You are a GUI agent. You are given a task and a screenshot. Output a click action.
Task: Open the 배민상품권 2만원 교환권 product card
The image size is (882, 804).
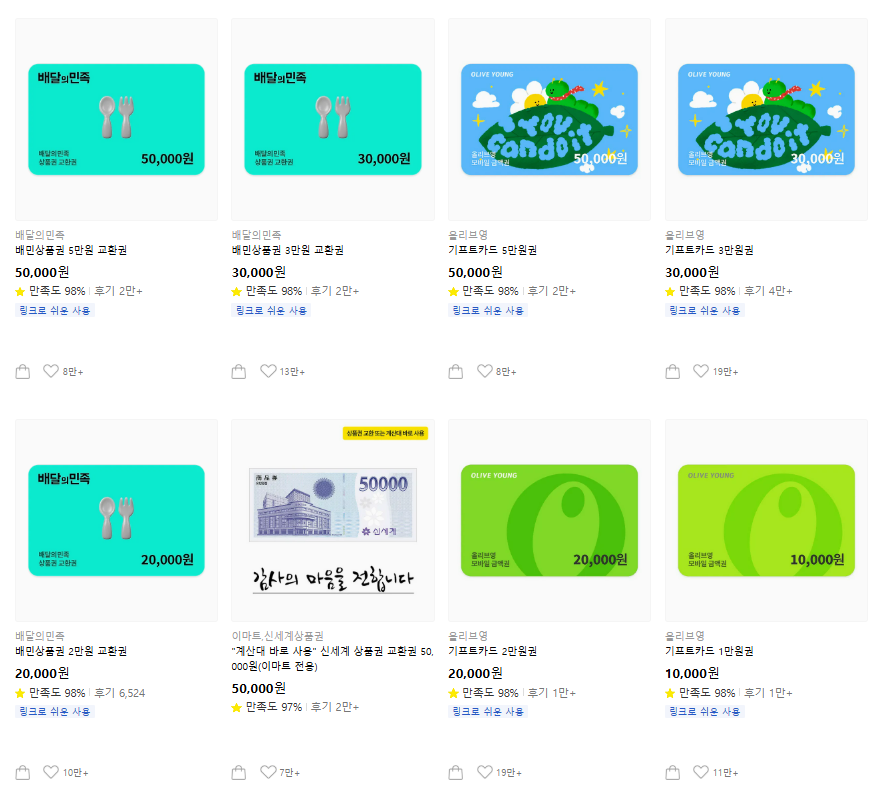(116, 520)
